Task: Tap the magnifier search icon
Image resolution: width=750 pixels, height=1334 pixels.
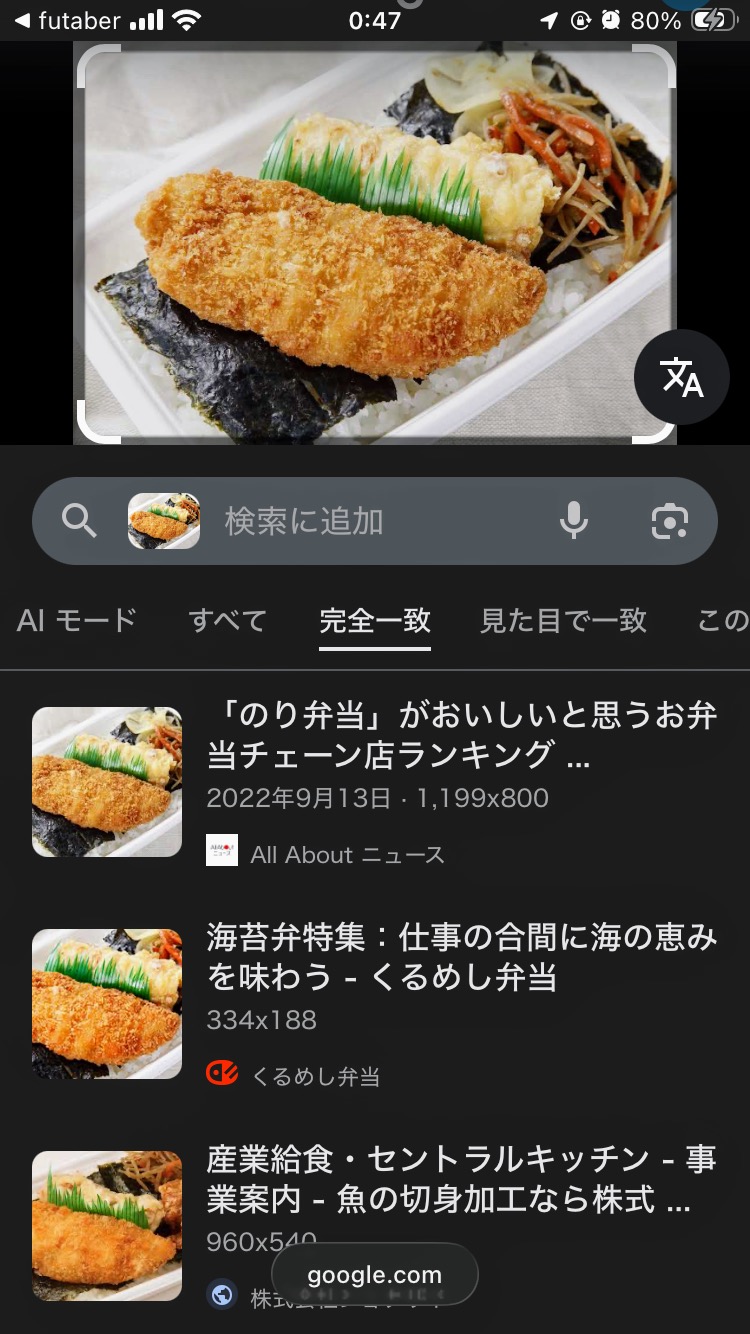Action: [x=79, y=521]
